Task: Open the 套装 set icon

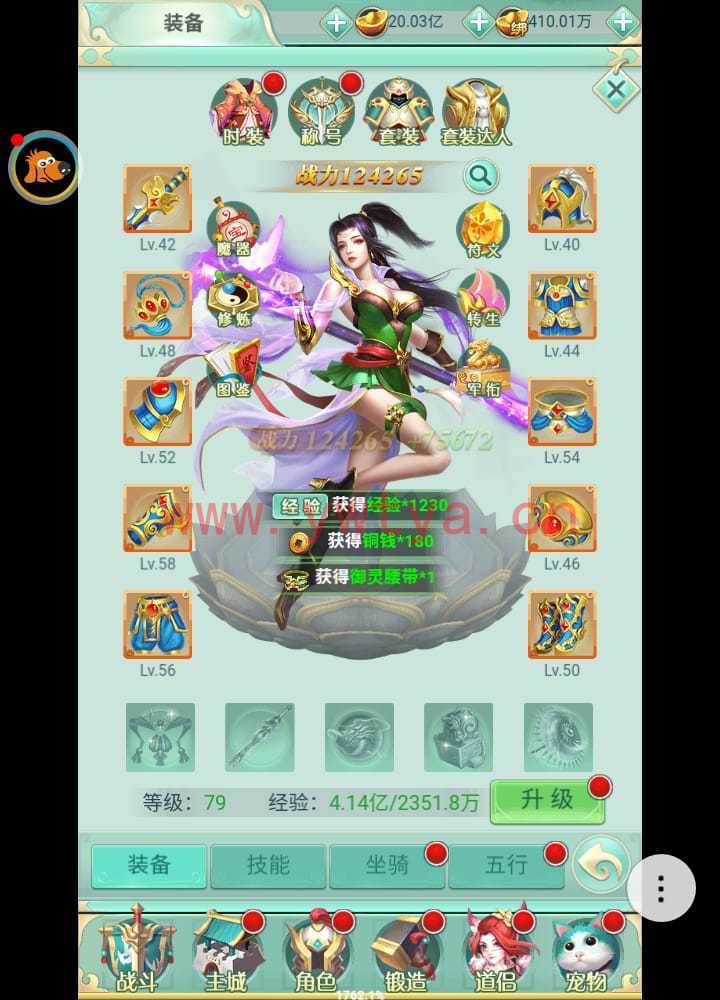Action: 398,112
